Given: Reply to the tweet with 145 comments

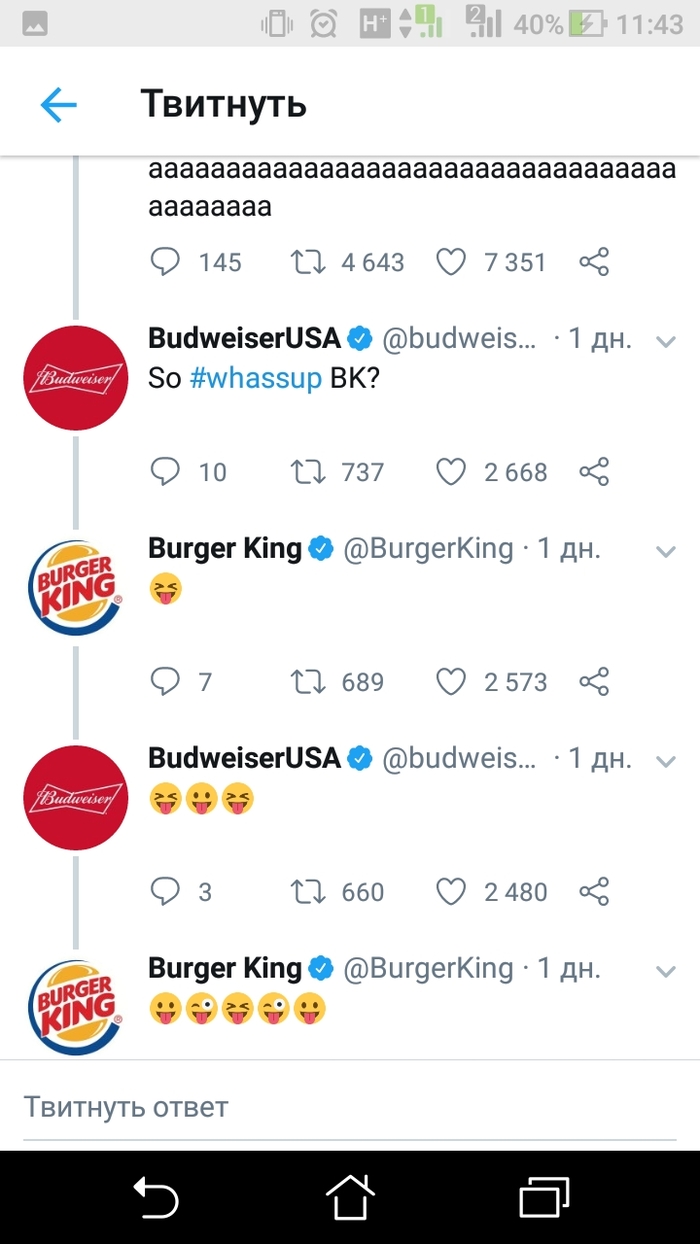Looking at the screenshot, I should click(x=164, y=262).
